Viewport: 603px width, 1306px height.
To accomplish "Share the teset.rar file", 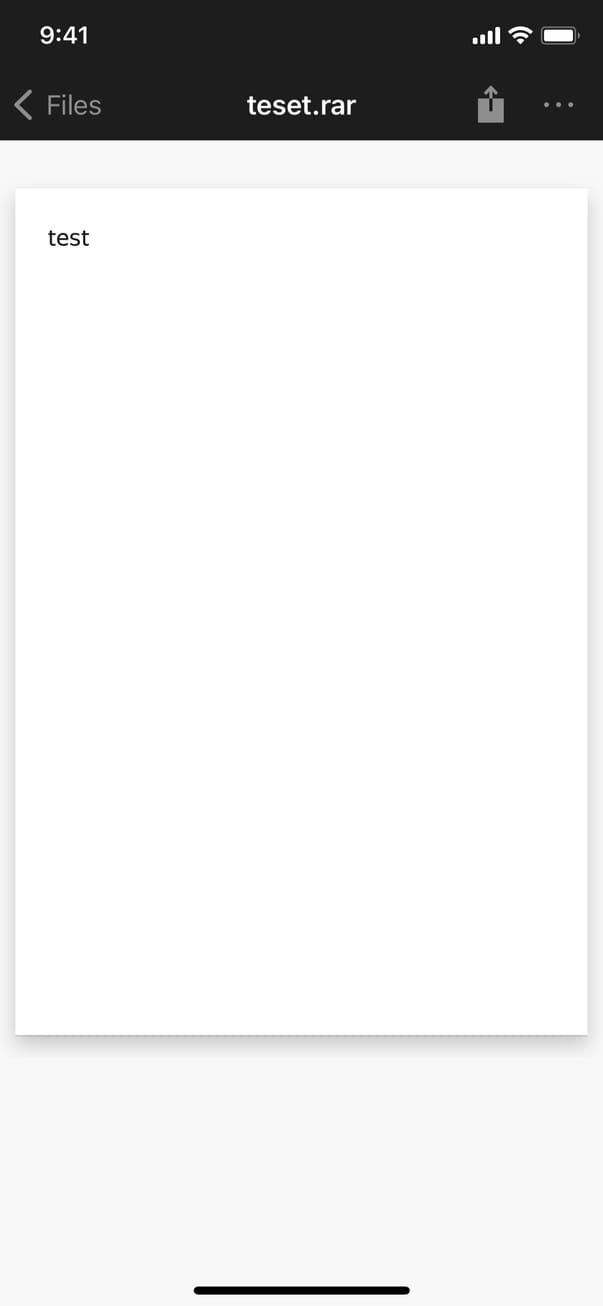I will 490,105.
